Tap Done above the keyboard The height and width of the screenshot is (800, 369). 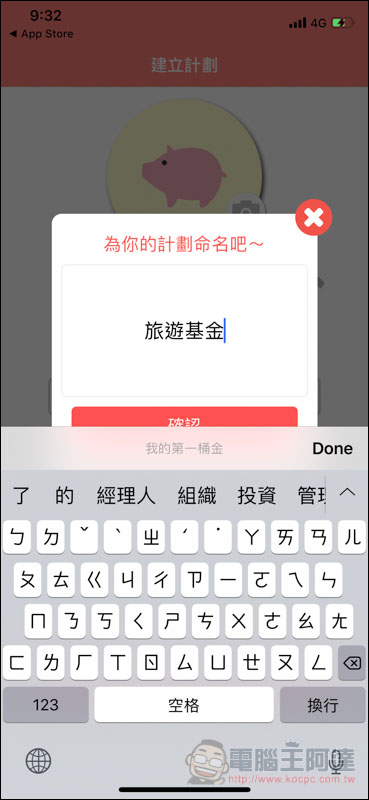332,448
